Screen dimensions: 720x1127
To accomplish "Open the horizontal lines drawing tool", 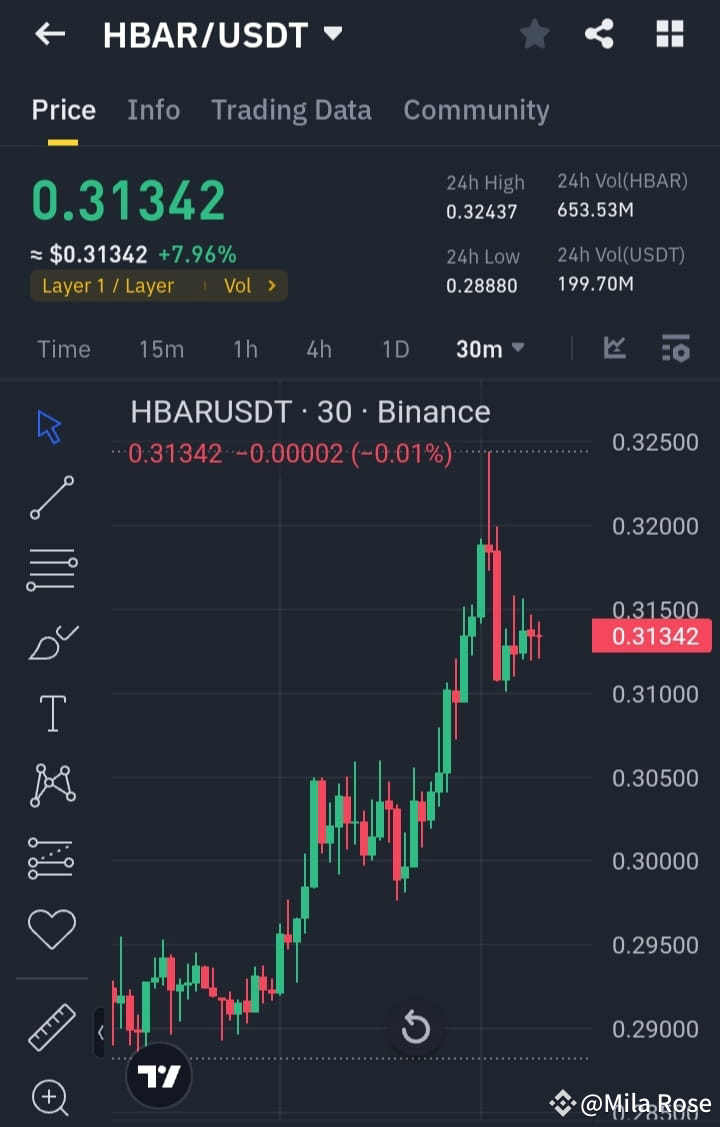I will point(49,569).
